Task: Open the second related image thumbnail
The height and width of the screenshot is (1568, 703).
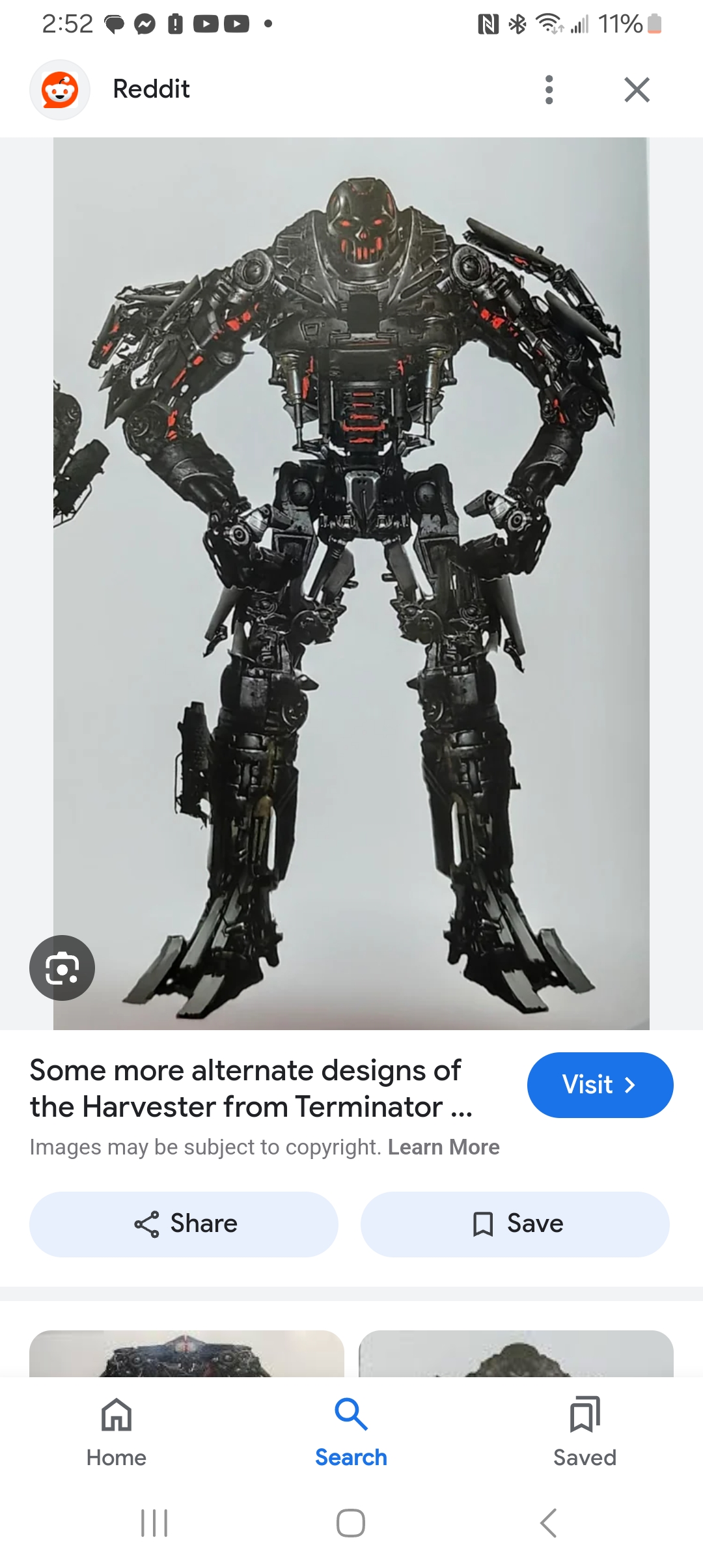Action: pyautogui.click(x=516, y=1354)
